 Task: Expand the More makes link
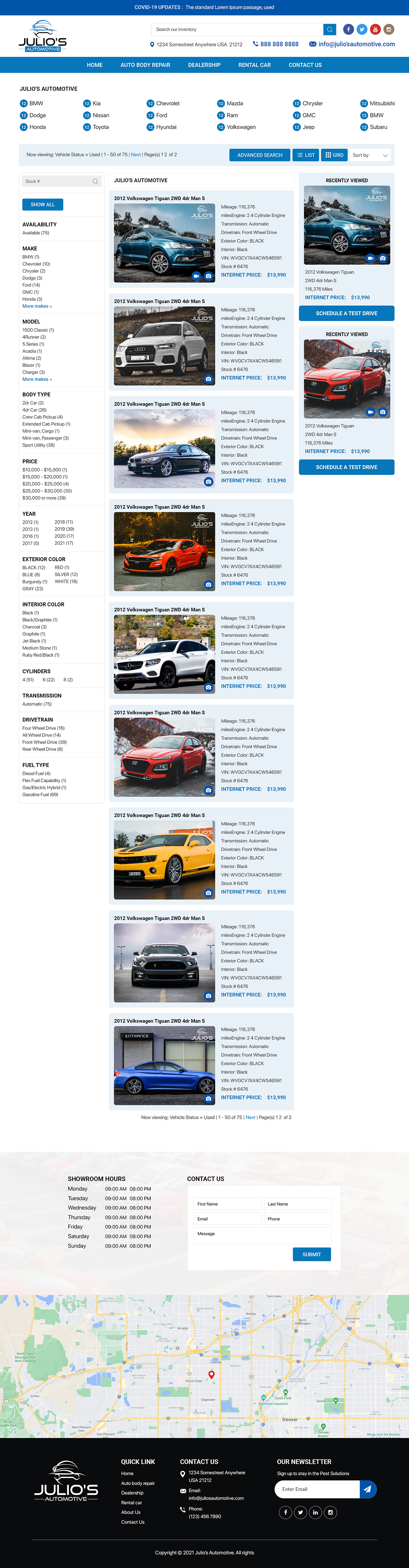(x=37, y=306)
